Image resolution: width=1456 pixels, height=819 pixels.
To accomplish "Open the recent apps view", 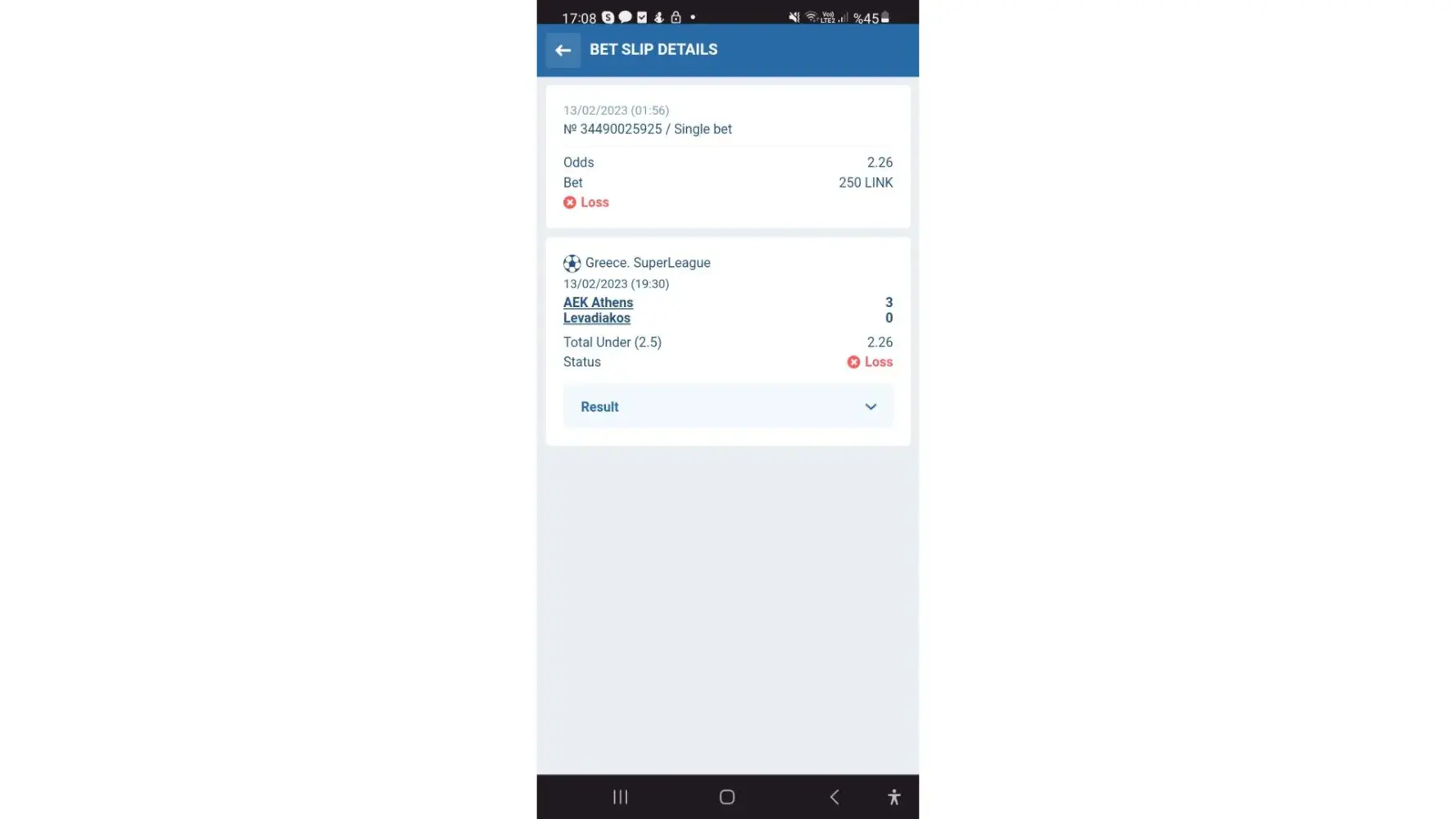I will (x=620, y=797).
